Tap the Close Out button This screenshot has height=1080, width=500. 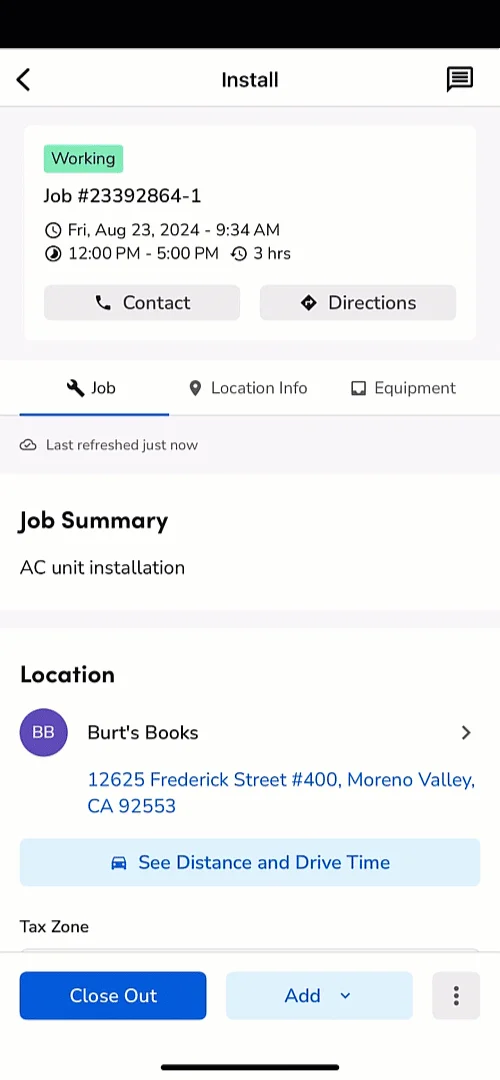pyautogui.click(x=113, y=995)
